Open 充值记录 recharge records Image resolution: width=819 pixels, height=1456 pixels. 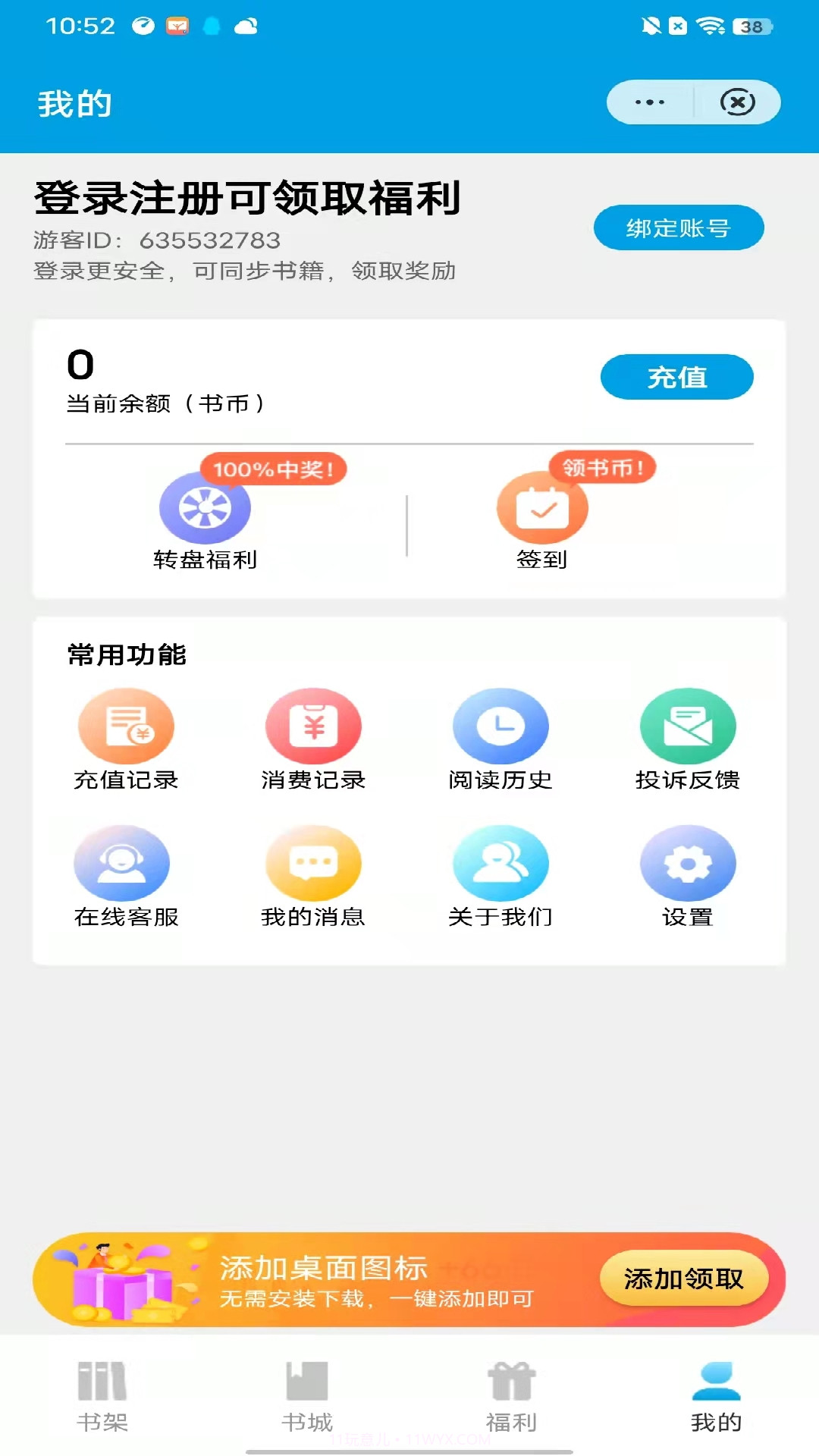coord(126,726)
